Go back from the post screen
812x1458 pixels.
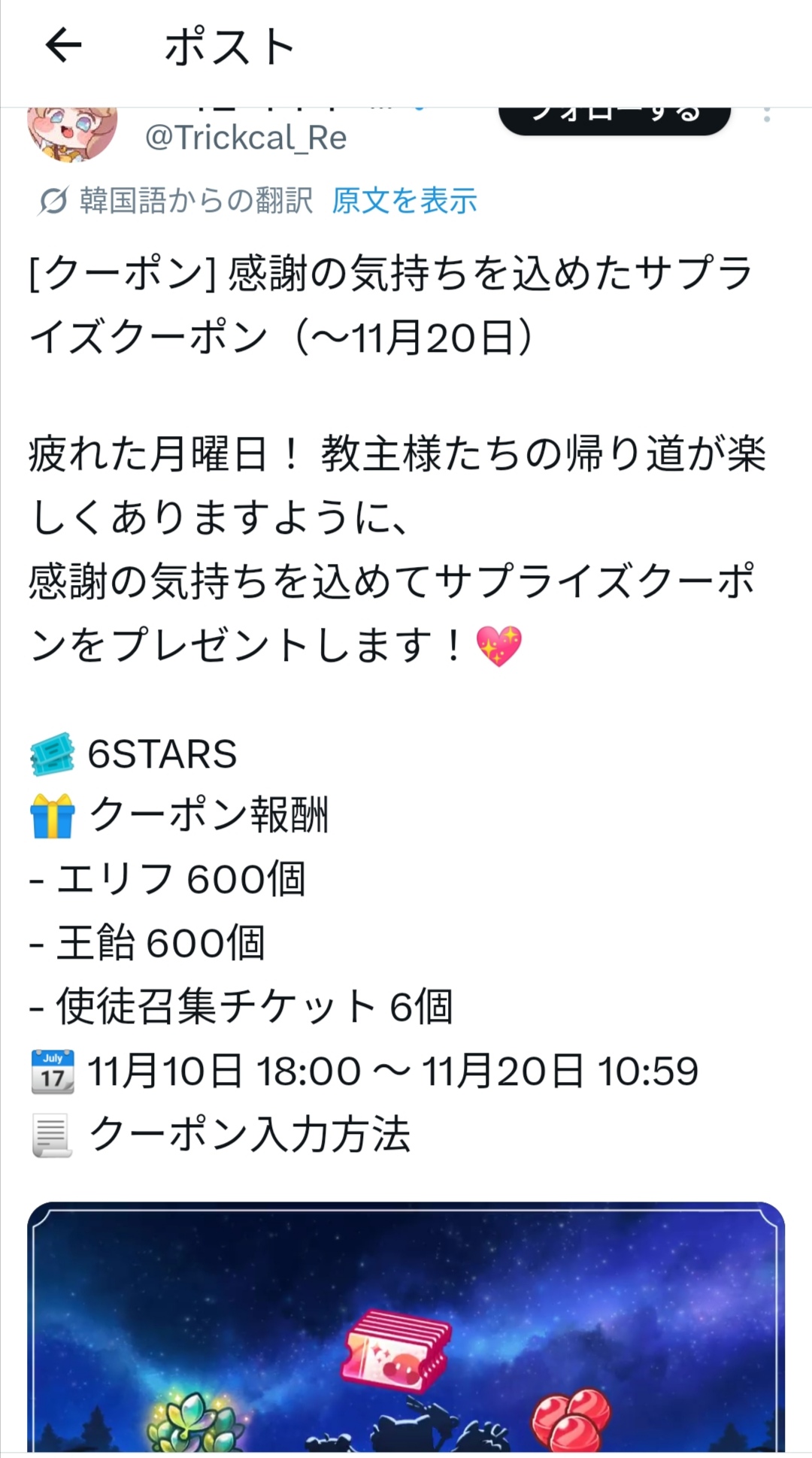(x=63, y=46)
